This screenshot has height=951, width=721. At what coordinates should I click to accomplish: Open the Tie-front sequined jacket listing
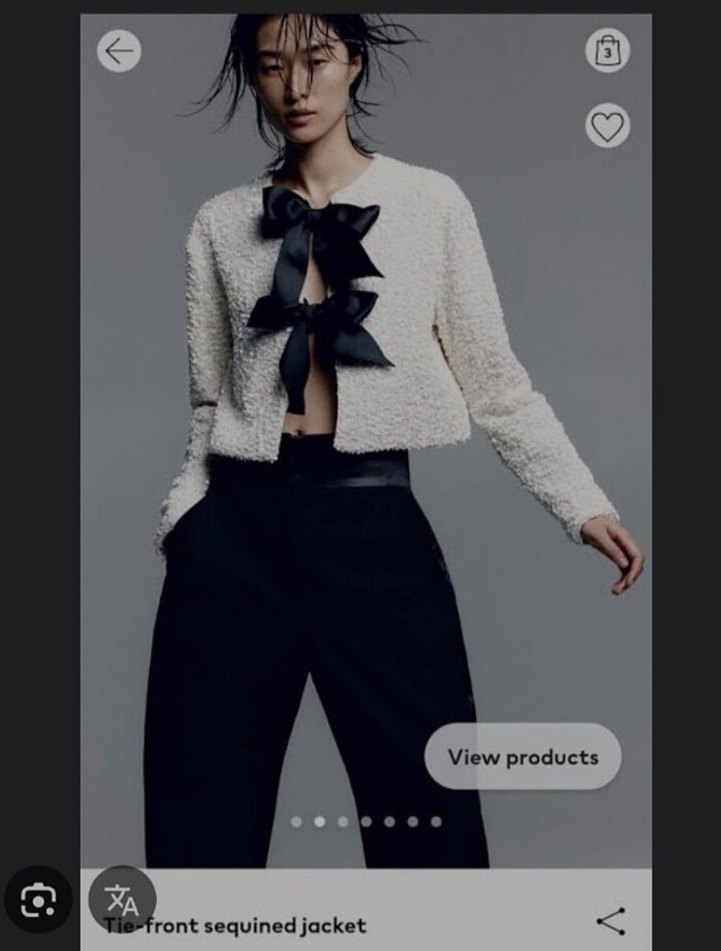[229, 925]
